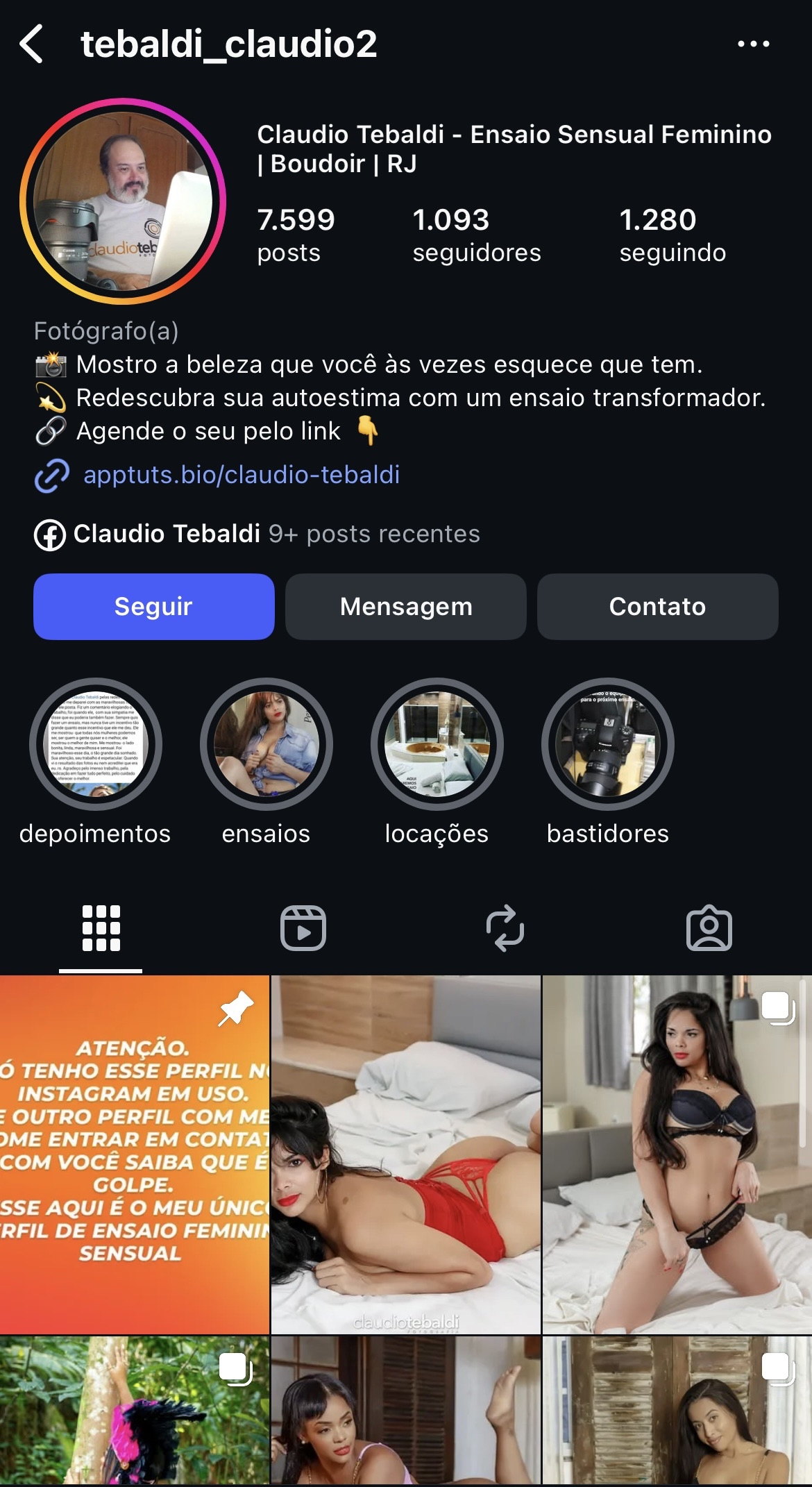
Task: Open the seguidores list
Action: (476, 235)
